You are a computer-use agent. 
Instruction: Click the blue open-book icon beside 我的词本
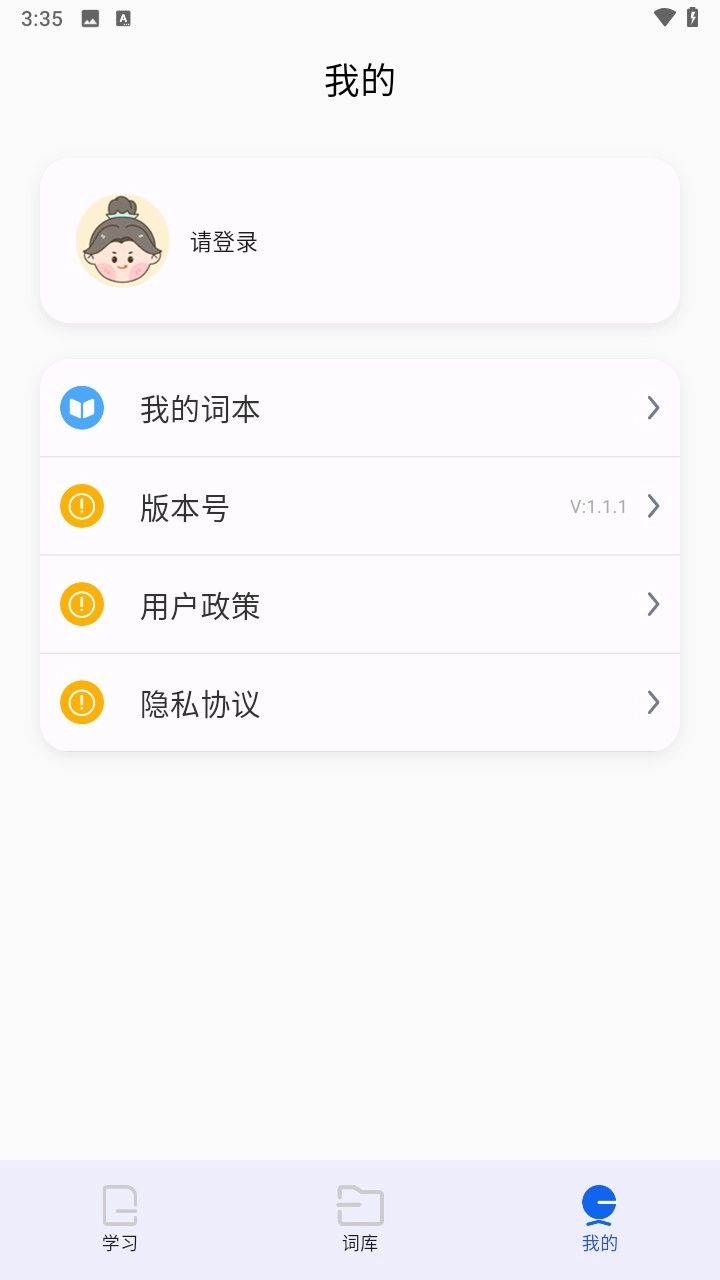(x=81, y=408)
